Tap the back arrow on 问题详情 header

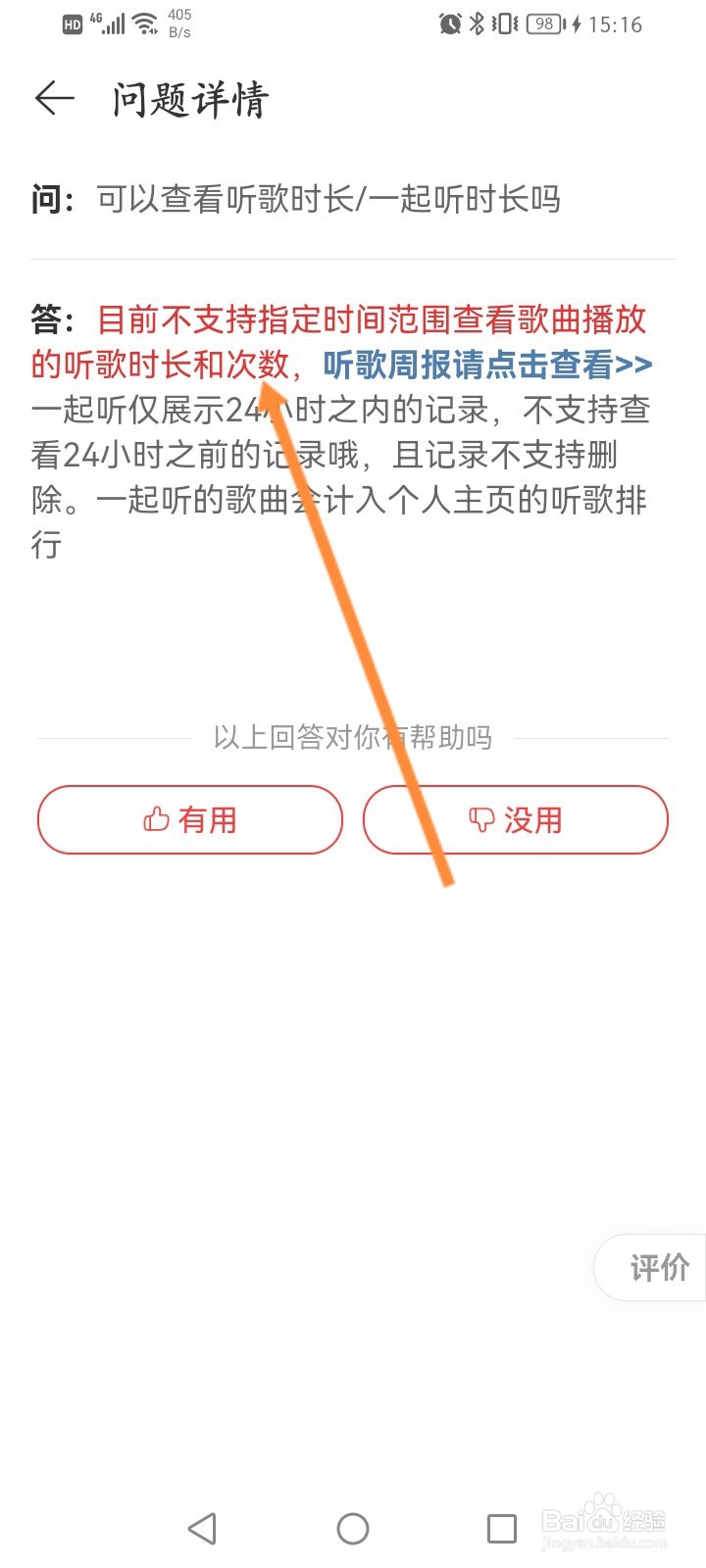[54, 98]
